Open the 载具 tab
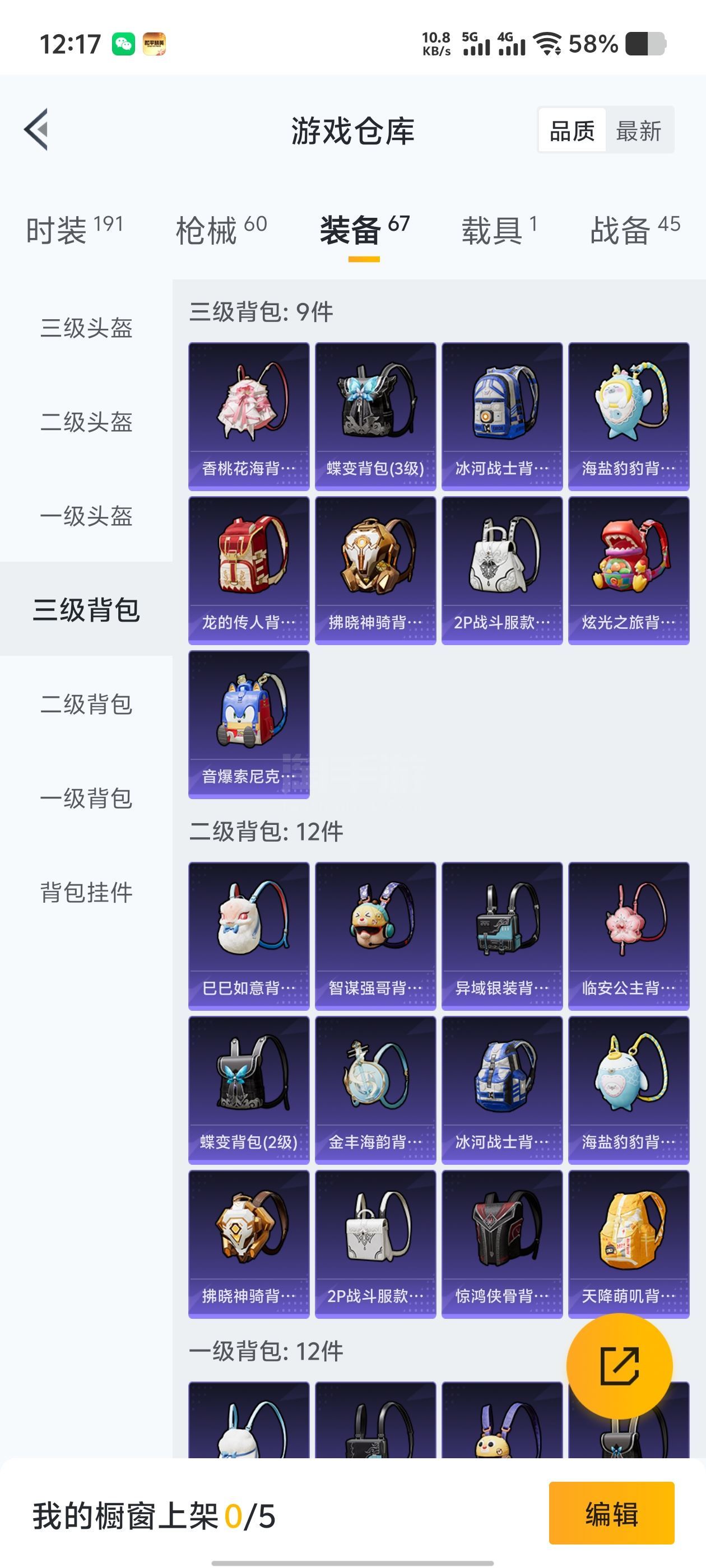The width and height of the screenshot is (706, 1568). pos(499,230)
